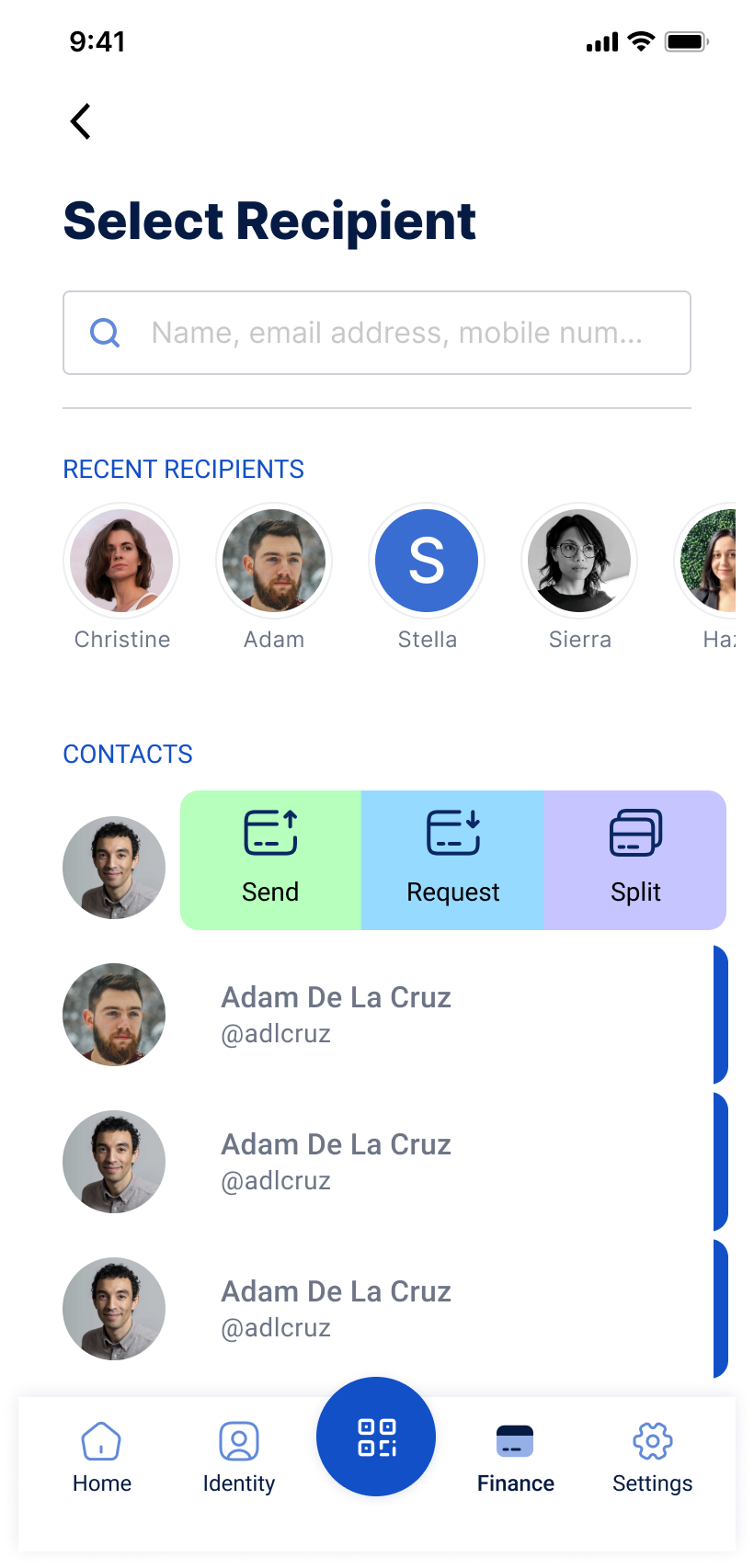Go back using the arrow

81,121
